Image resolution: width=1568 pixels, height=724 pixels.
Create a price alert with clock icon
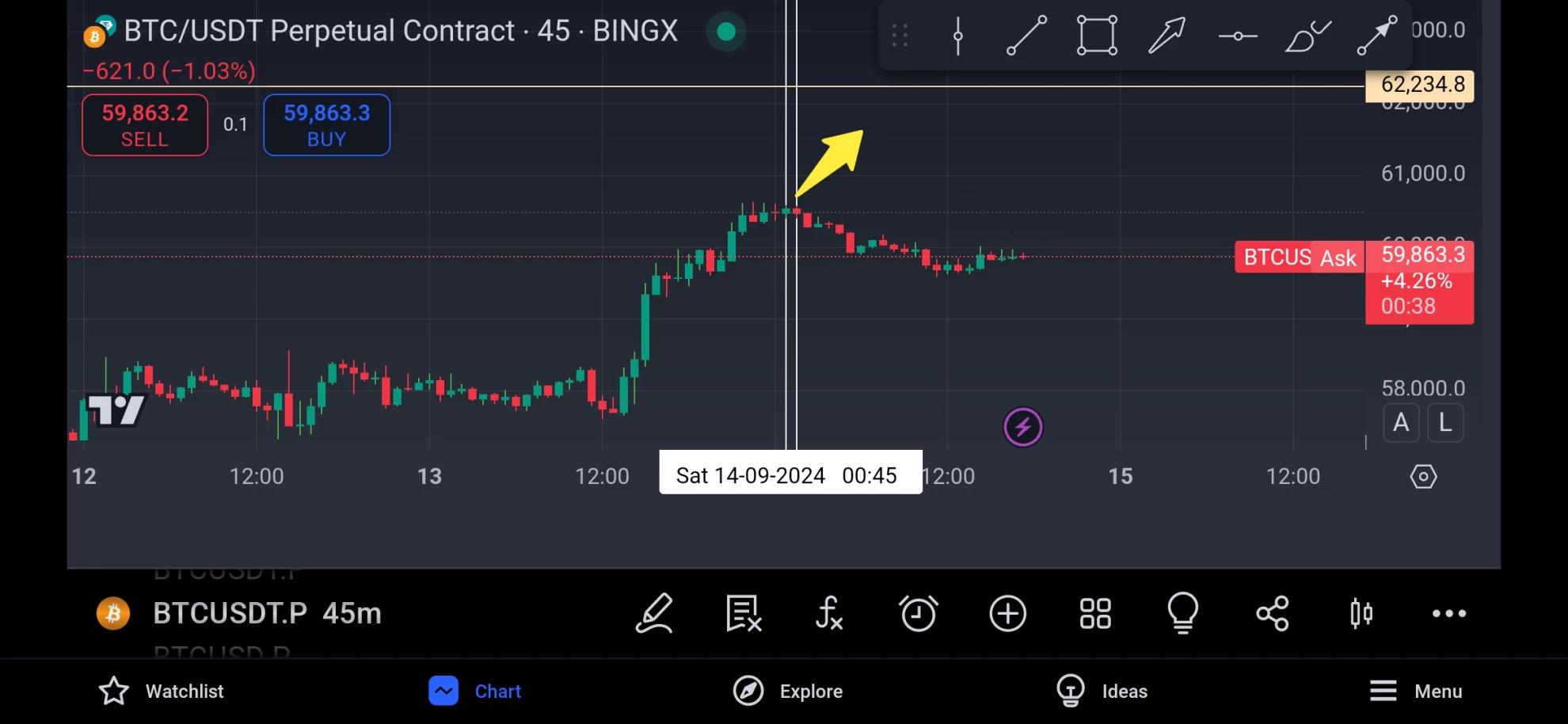click(x=919, y=613)
